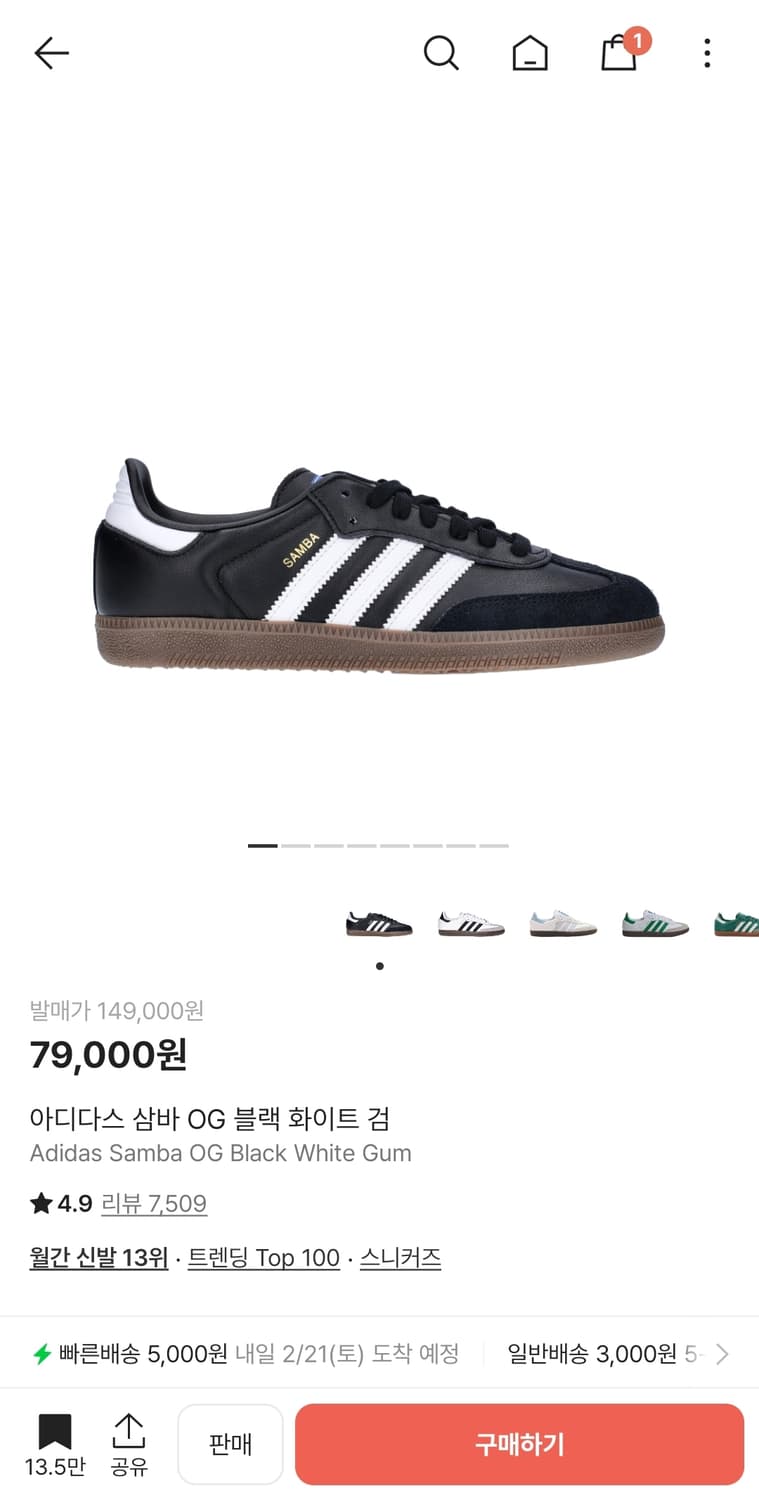The height and width of the screenshot is (1500, 759).
Task: Tap the carousel dot under colorway thumbnails
Action: point(379,966)
